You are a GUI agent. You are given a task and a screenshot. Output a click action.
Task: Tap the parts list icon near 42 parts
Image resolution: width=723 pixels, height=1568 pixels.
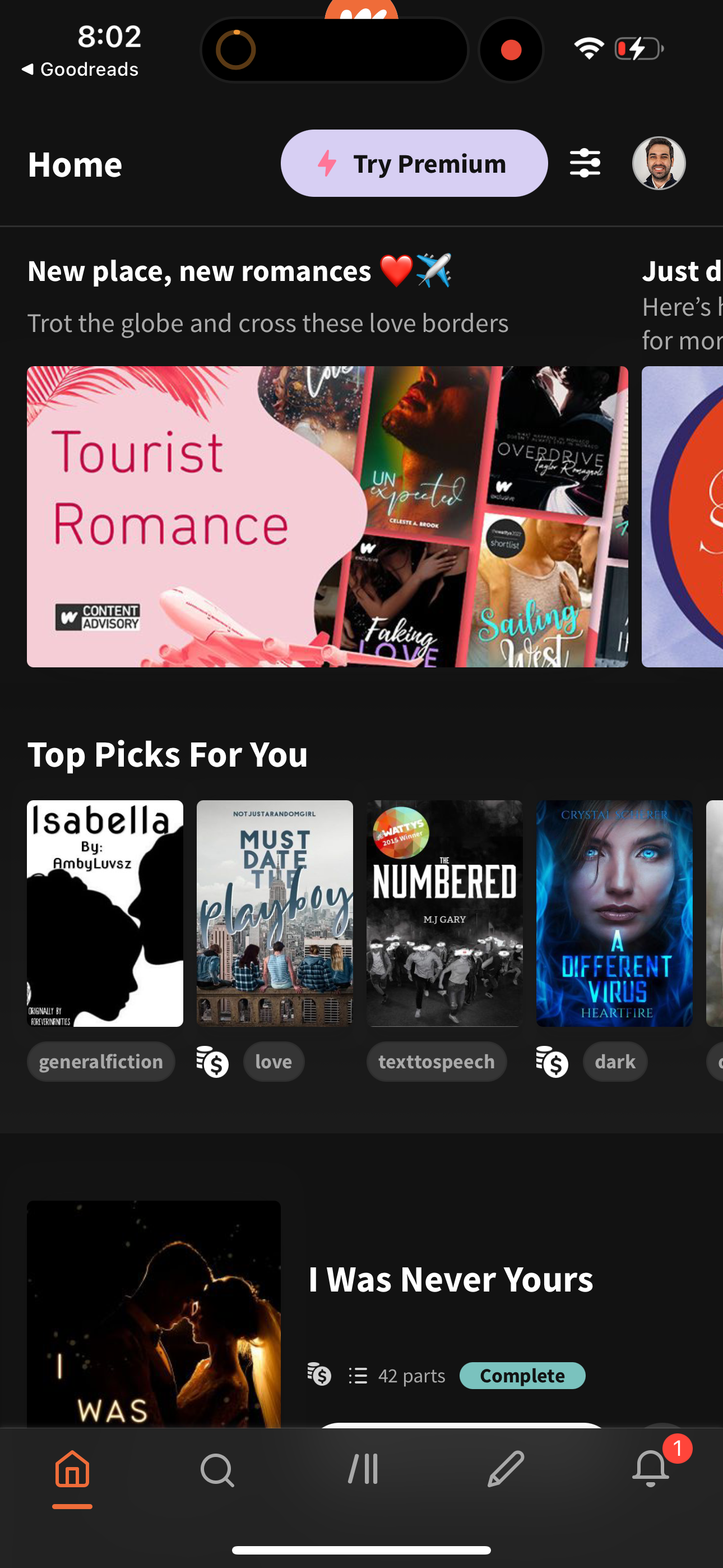point(358,1376)
